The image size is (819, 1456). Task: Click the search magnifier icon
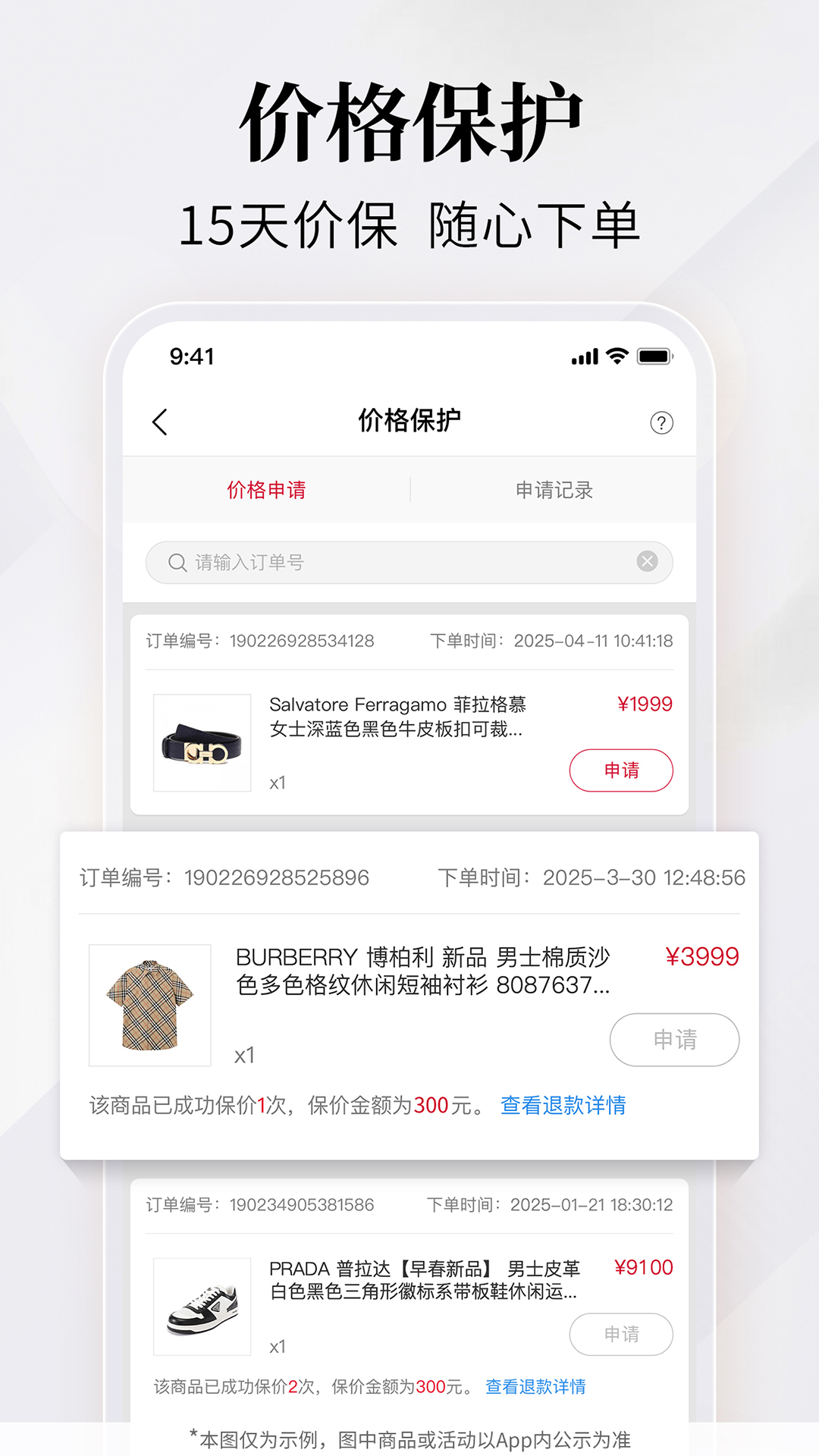click(177, 563)
